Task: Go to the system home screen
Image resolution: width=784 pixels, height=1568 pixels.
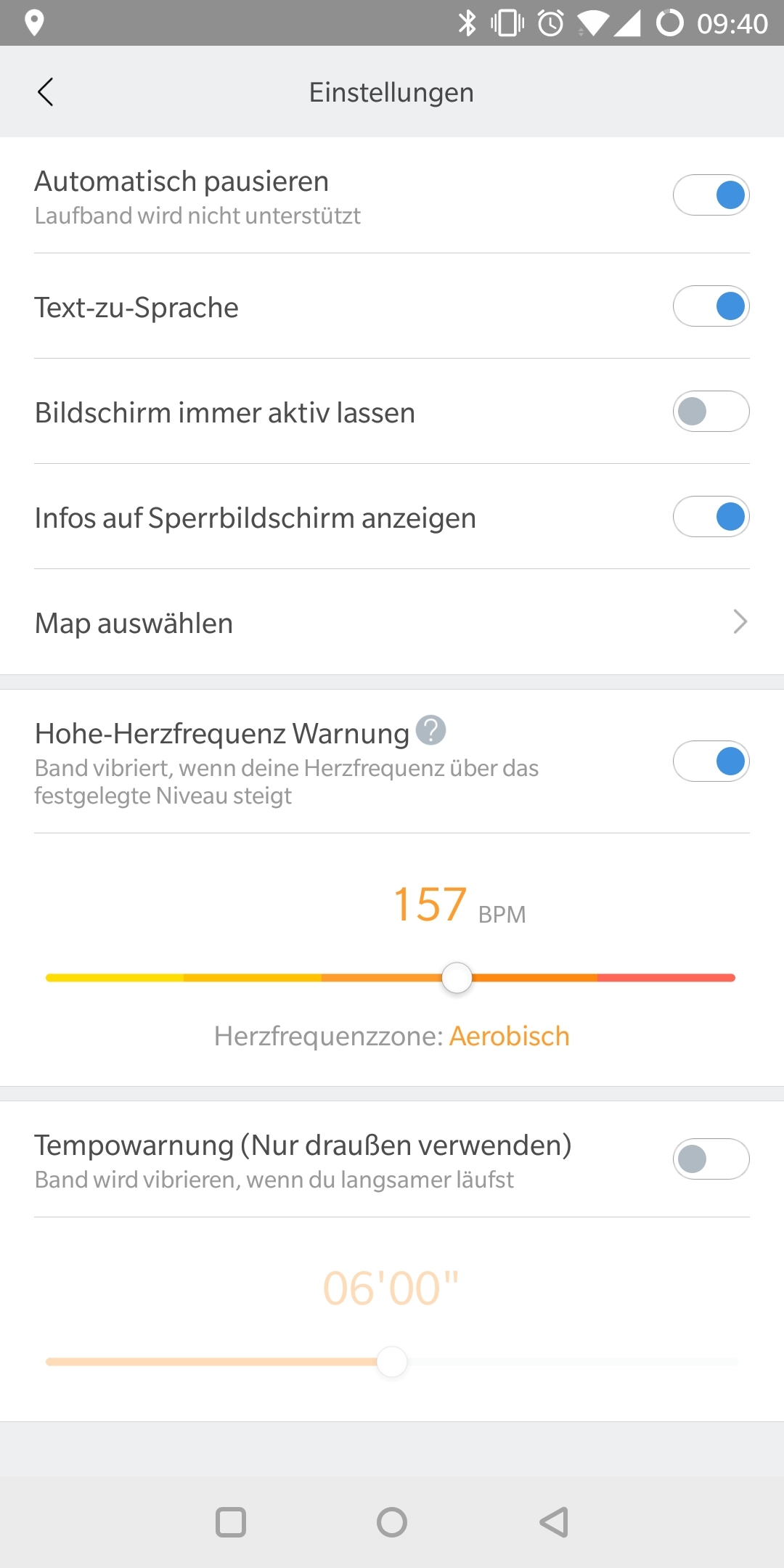Action: pos(392,1522)
